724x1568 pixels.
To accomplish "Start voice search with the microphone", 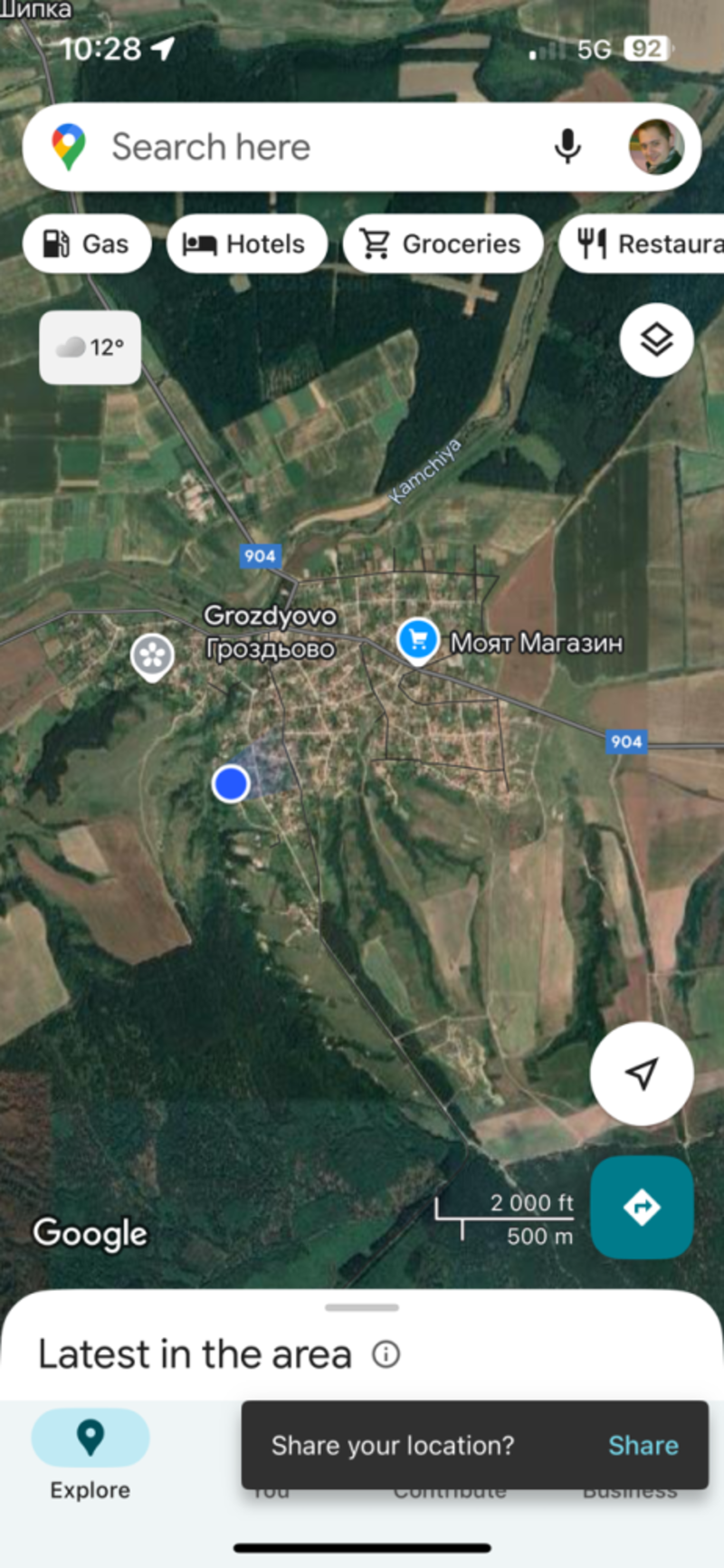I will pyautogui.click(x=567, y=147).
